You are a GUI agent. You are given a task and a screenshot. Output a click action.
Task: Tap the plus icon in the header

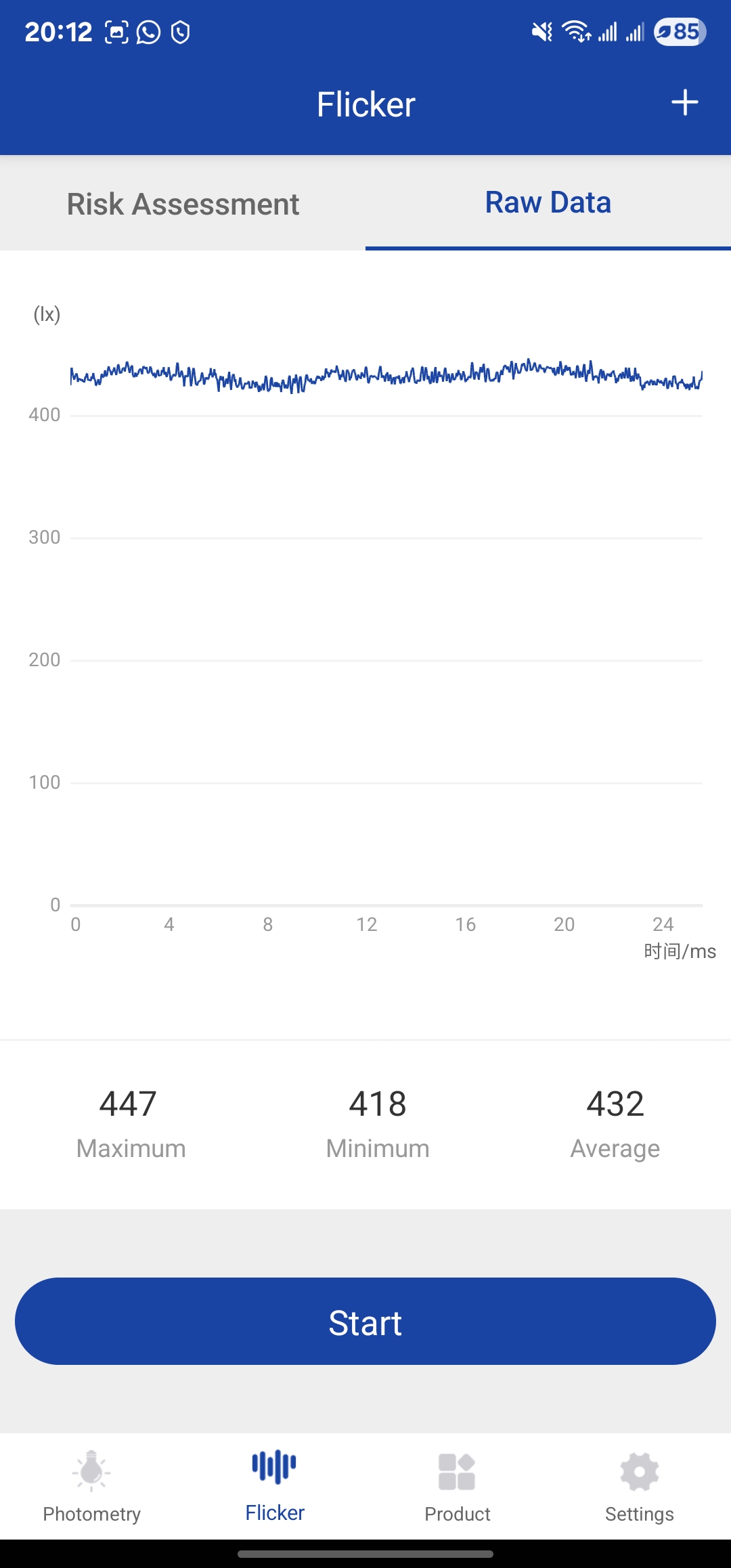pyautogui.click(x=684, y=103)
